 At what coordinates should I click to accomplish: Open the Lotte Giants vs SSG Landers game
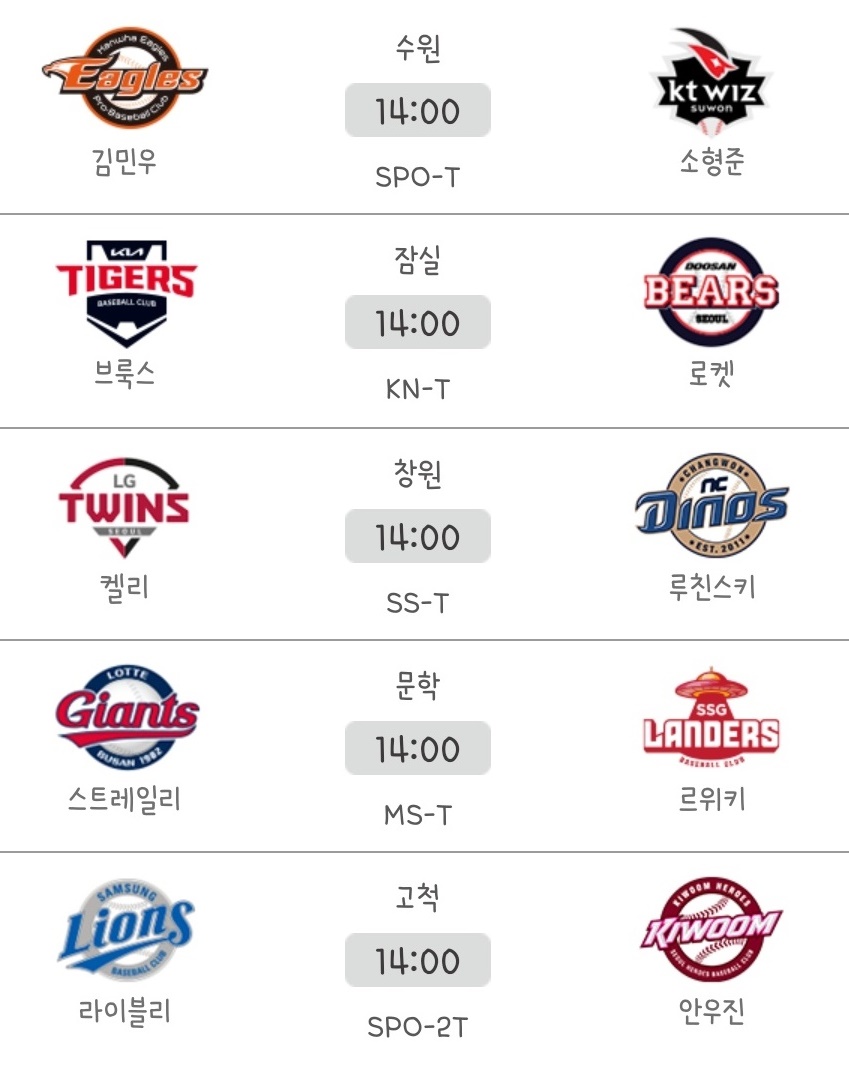(424, 746)
